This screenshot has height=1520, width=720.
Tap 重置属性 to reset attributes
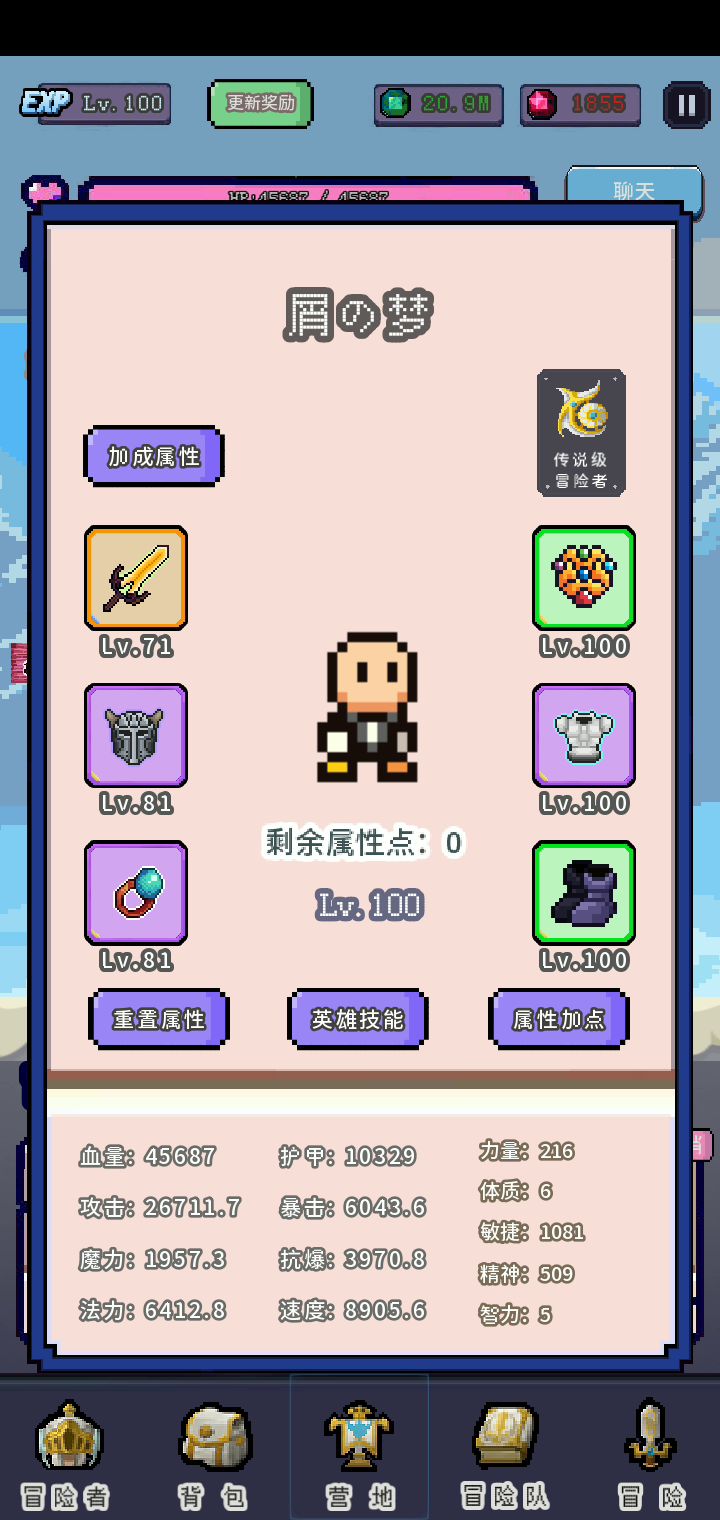(159, 1019)
